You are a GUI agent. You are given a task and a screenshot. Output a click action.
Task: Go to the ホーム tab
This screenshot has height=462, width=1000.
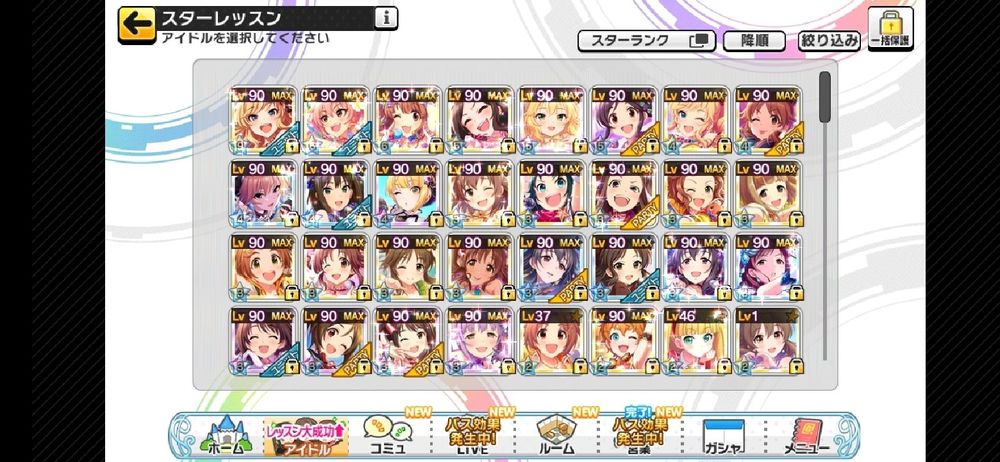(x=226, y=434)
